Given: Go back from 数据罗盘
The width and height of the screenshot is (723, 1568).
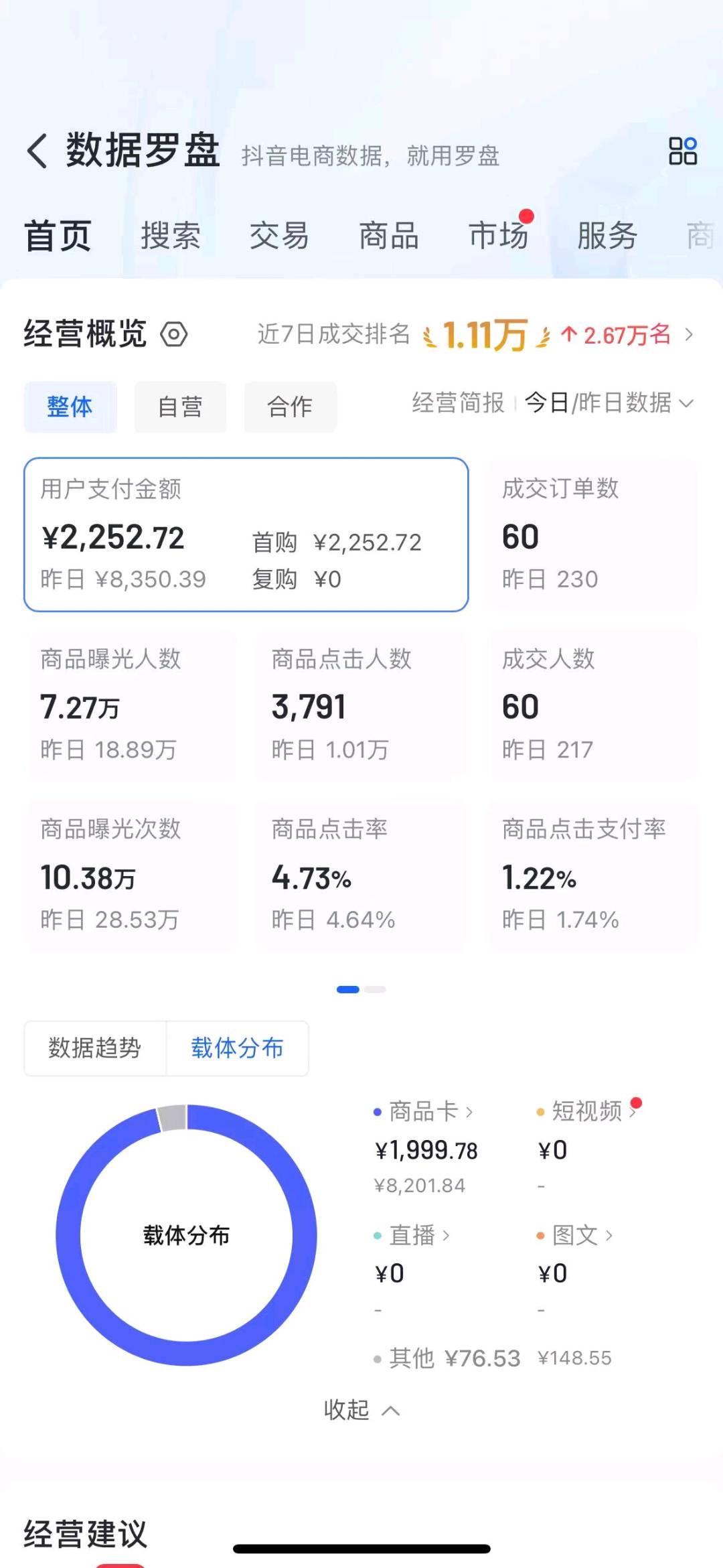Looking at the screenshot, I should tap(38, 150).
